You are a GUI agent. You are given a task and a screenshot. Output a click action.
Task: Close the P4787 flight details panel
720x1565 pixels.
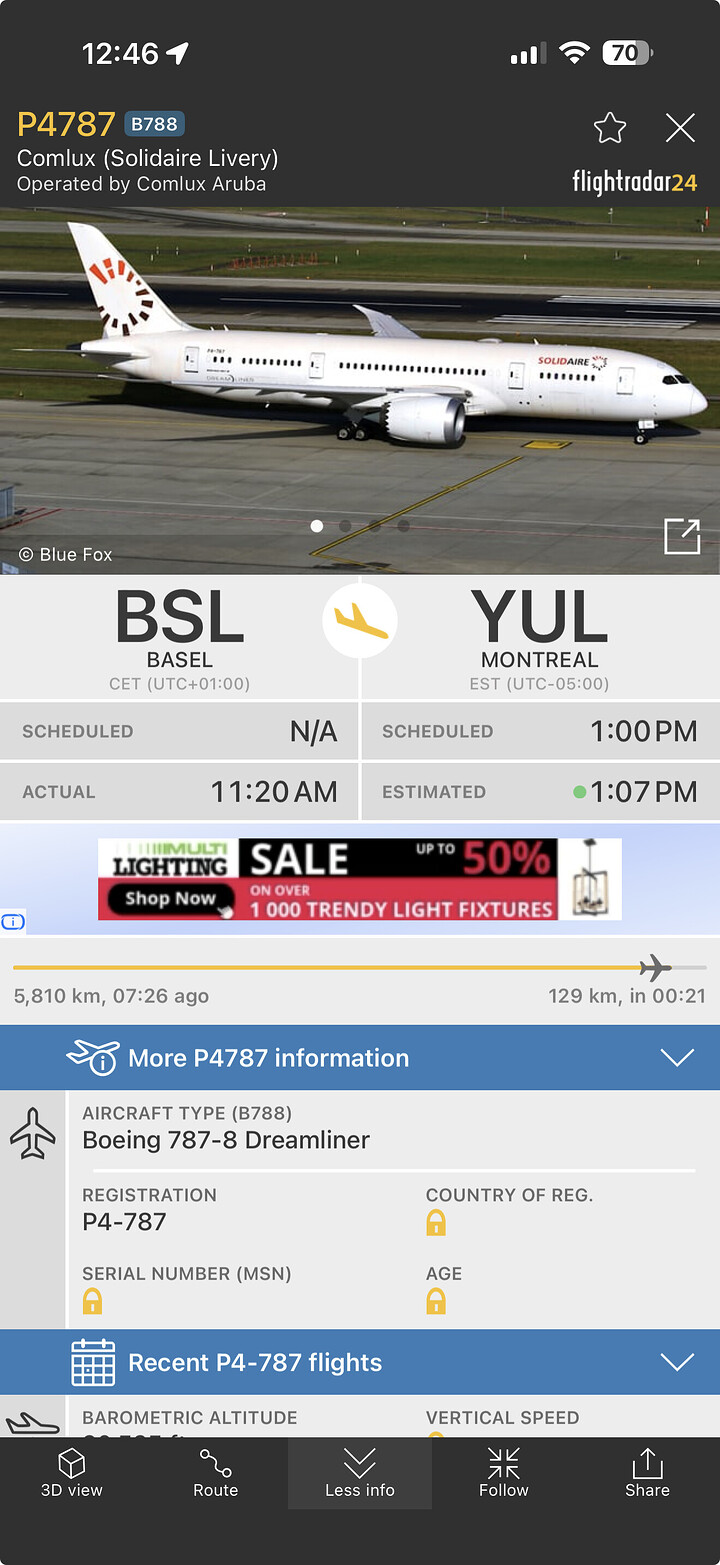pos(680,128)
